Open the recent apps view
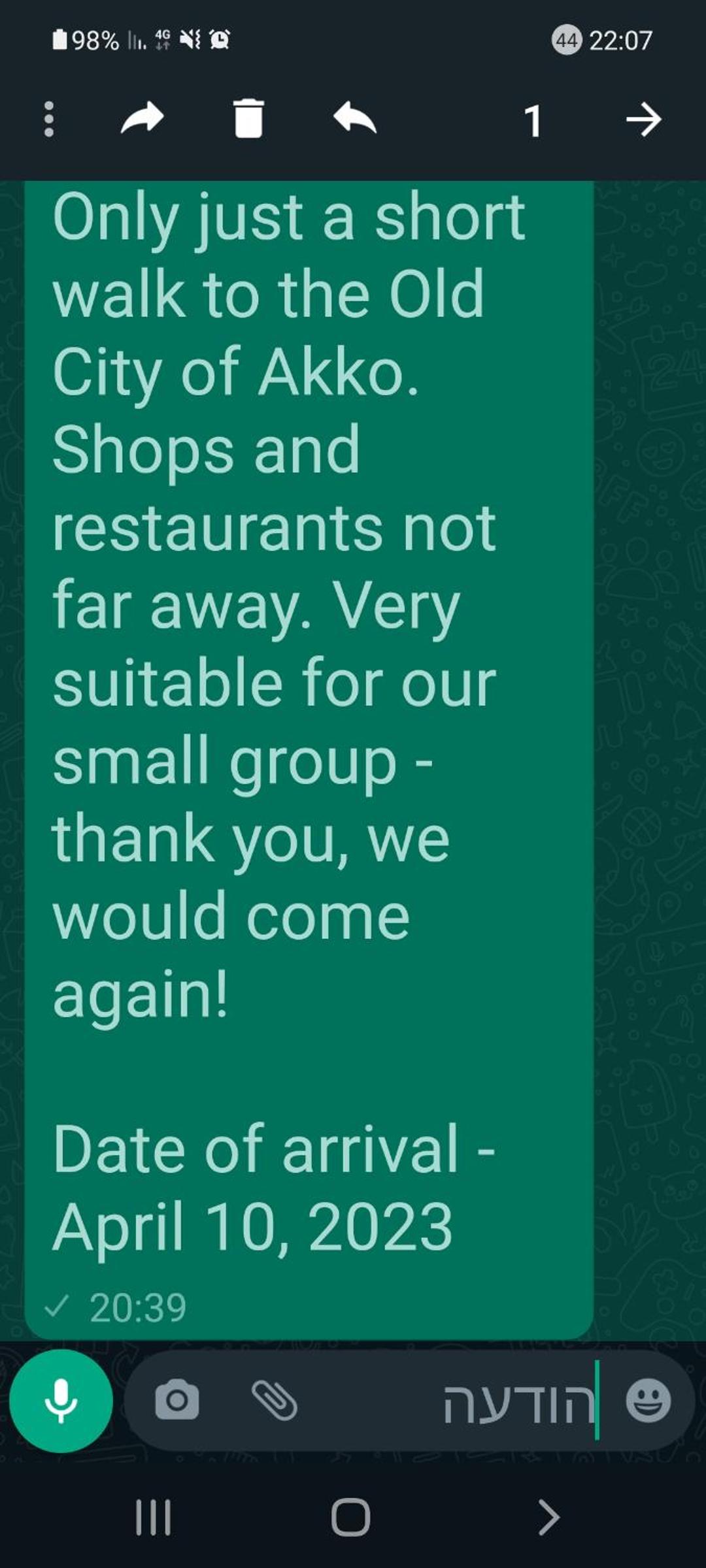Screen dimensions: 706x1568 tap(153, 1517)
